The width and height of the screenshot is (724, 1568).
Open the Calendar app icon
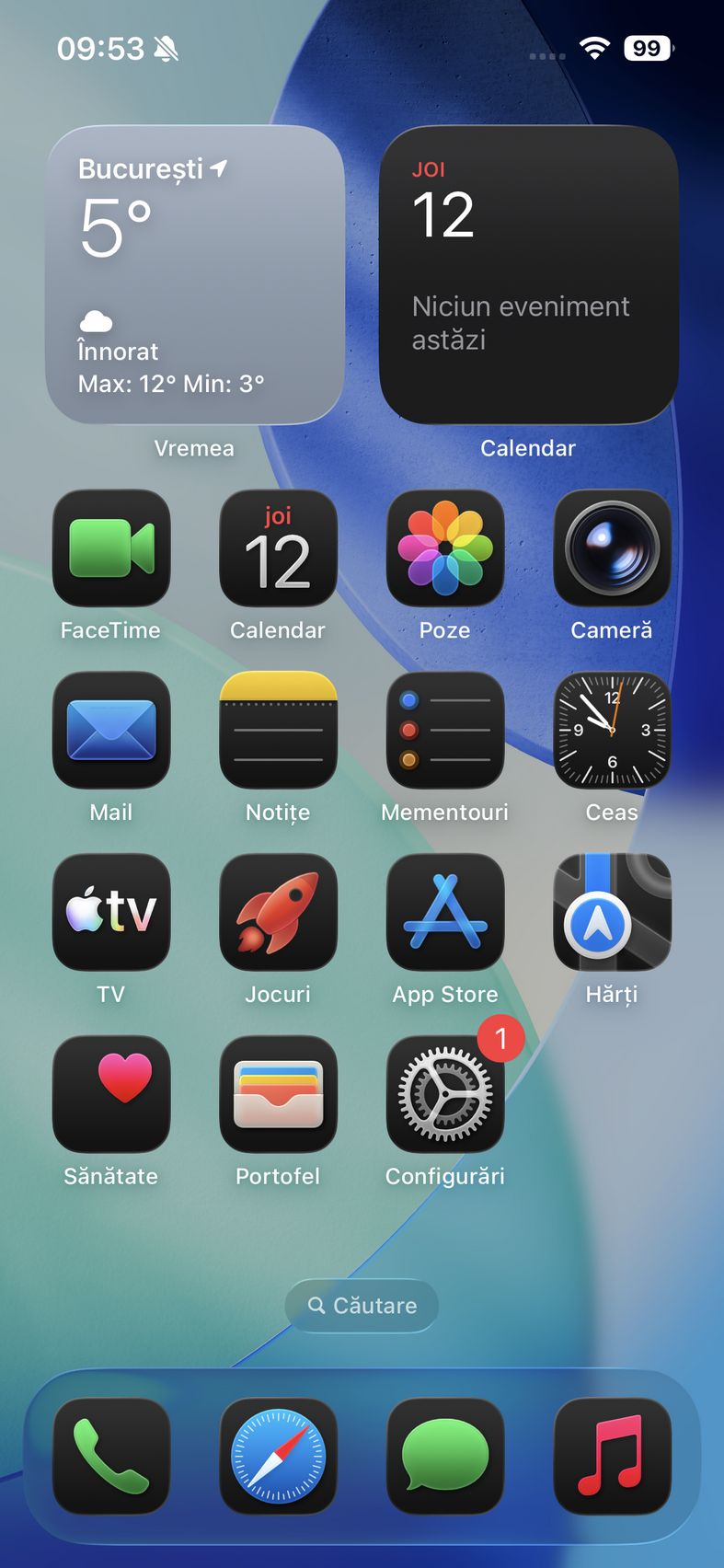278,548
